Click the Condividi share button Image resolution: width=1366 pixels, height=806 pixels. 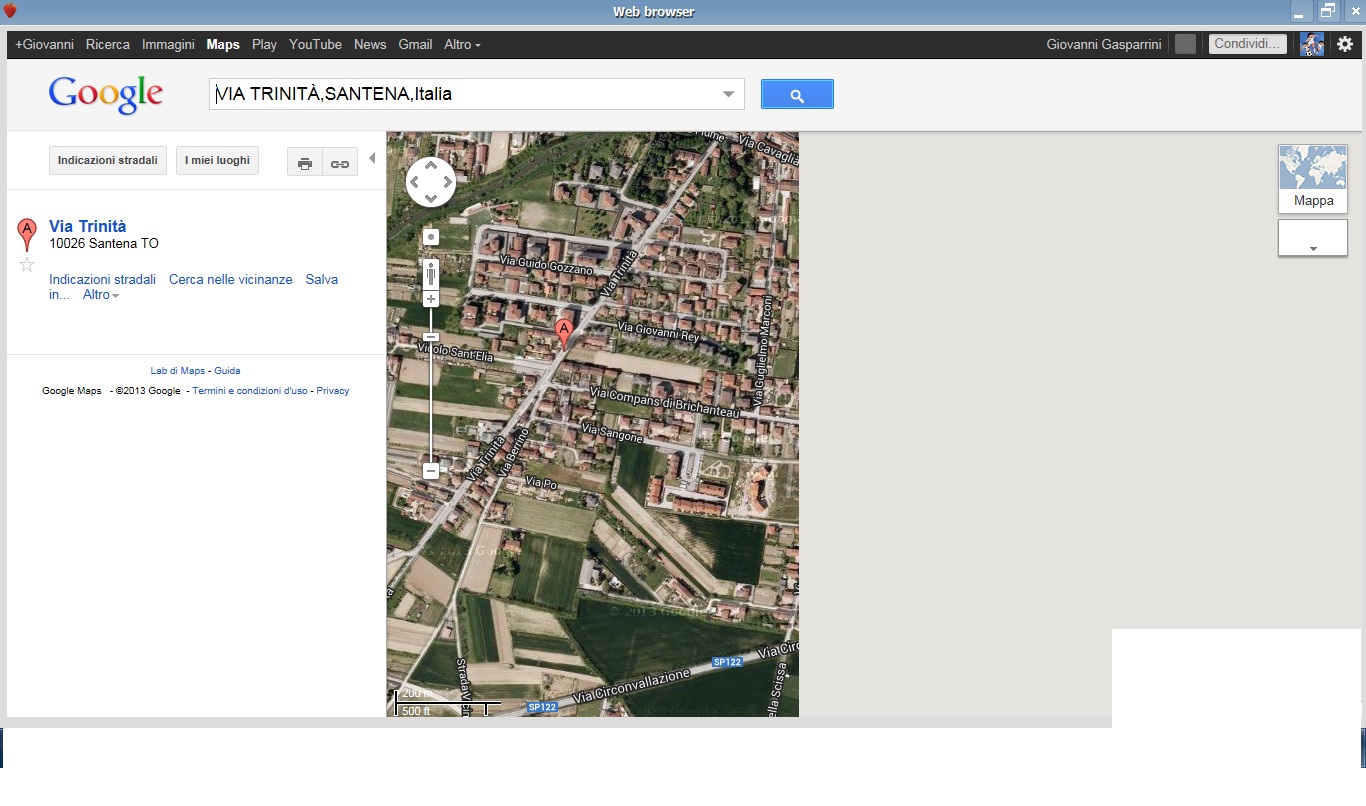(1246, 44)
